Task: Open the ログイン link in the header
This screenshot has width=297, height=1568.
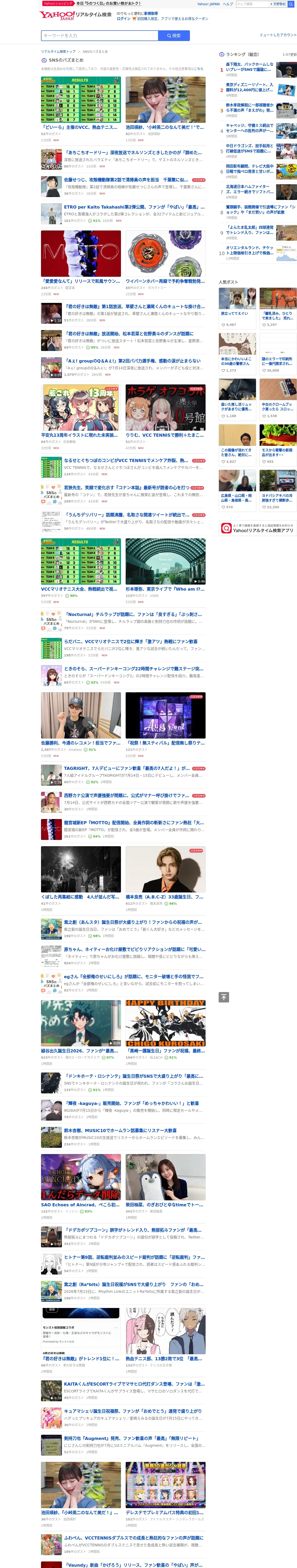Action: [124, 18]
